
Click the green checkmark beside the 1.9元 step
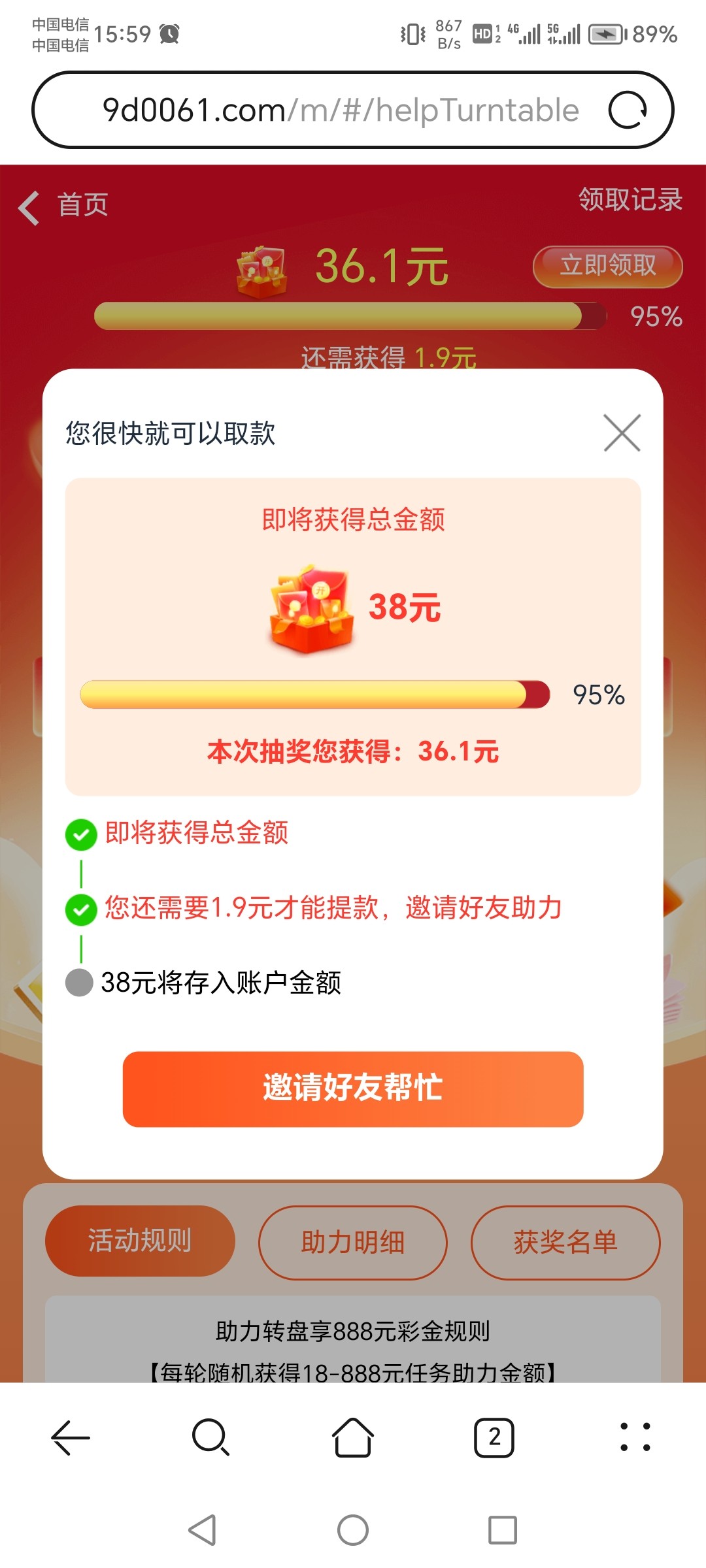pyautogui.click(x=80, y=908)
